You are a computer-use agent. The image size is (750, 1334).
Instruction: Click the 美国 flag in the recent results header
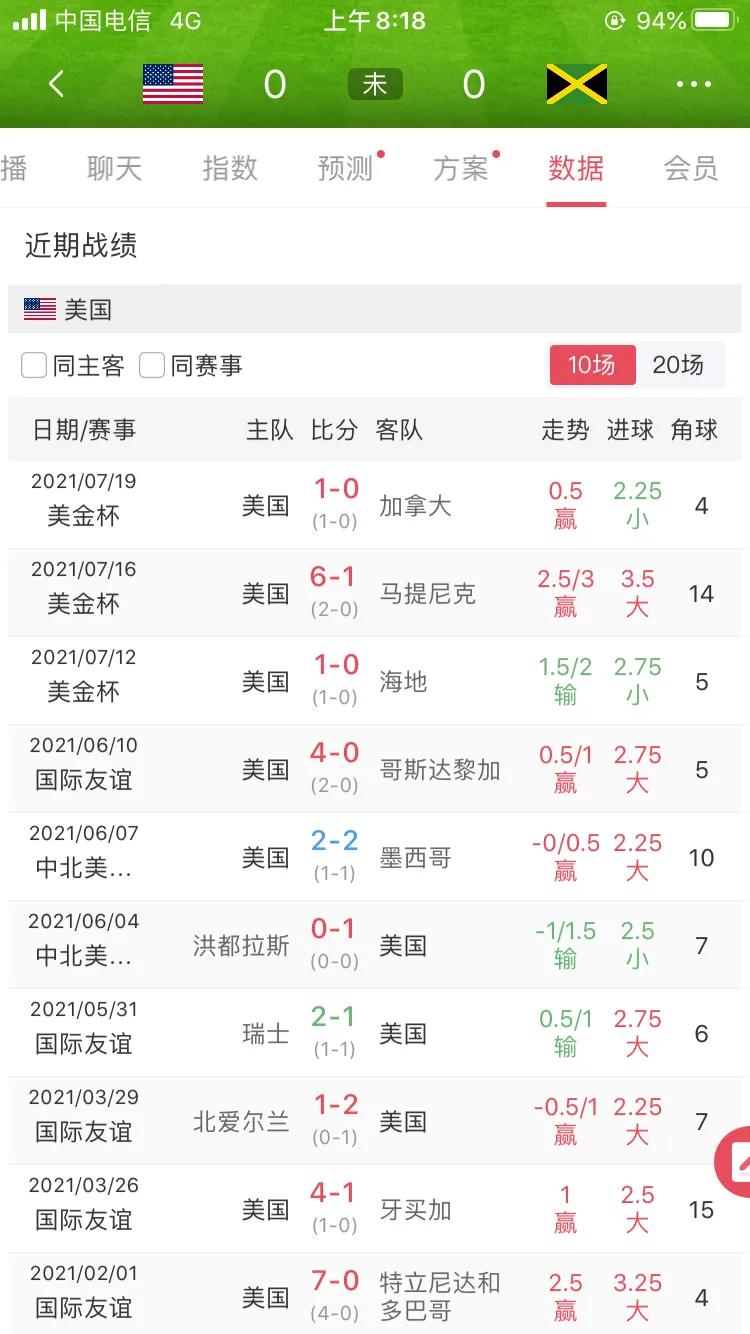(x=40, y=309)
